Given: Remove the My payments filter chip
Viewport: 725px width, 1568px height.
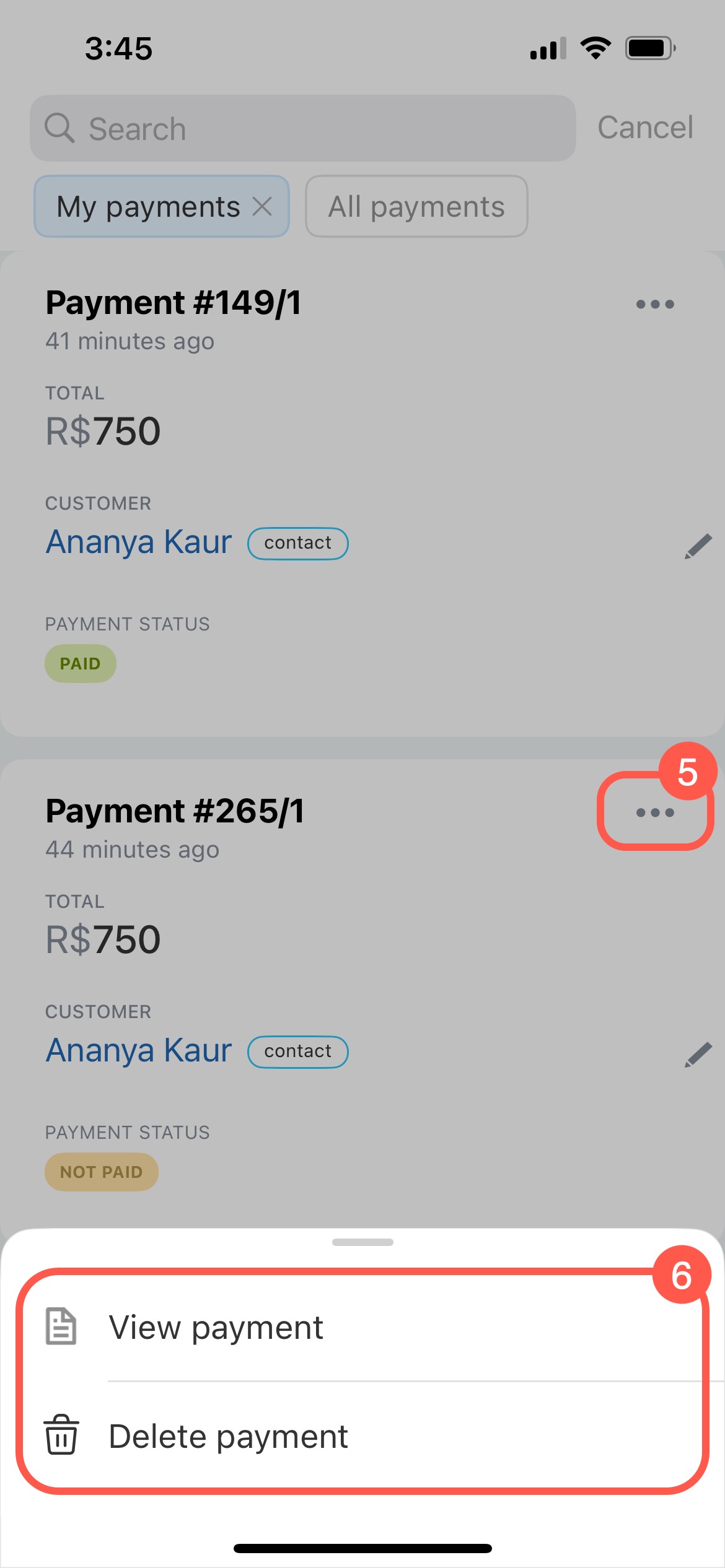Looking at the screenshot, I should [263, 206].
